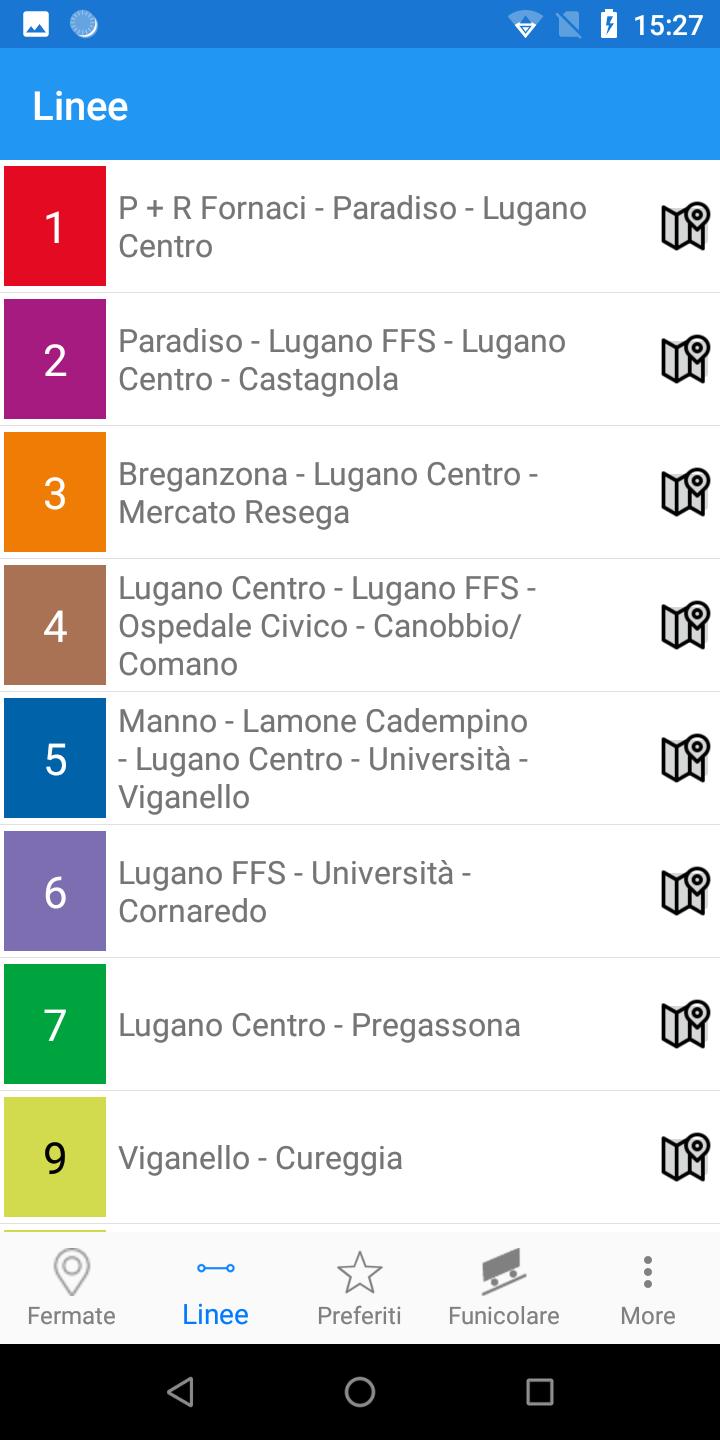Open the More tab

coord(647,1288)
